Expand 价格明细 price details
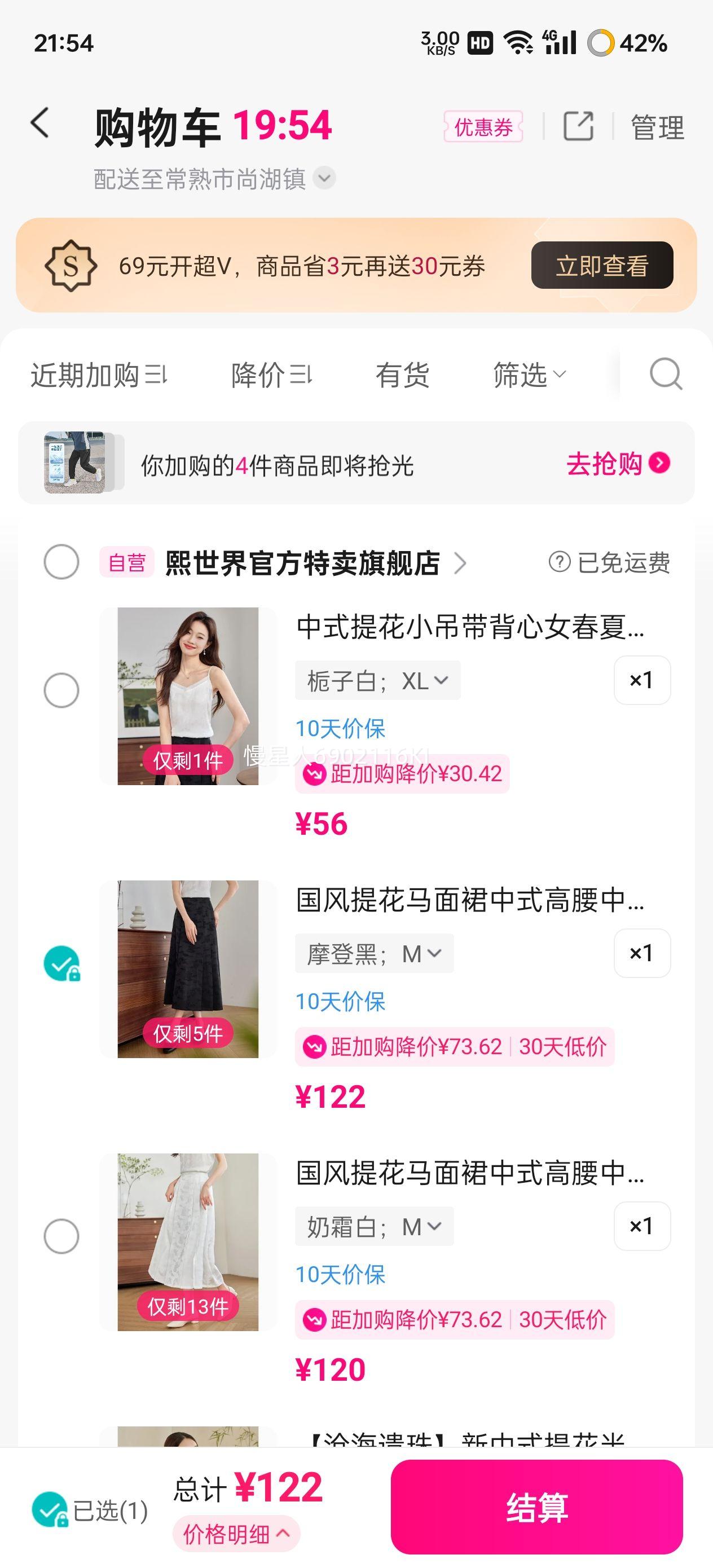This screenshot has width=713, height=1568. click(x=236, y=1534)
